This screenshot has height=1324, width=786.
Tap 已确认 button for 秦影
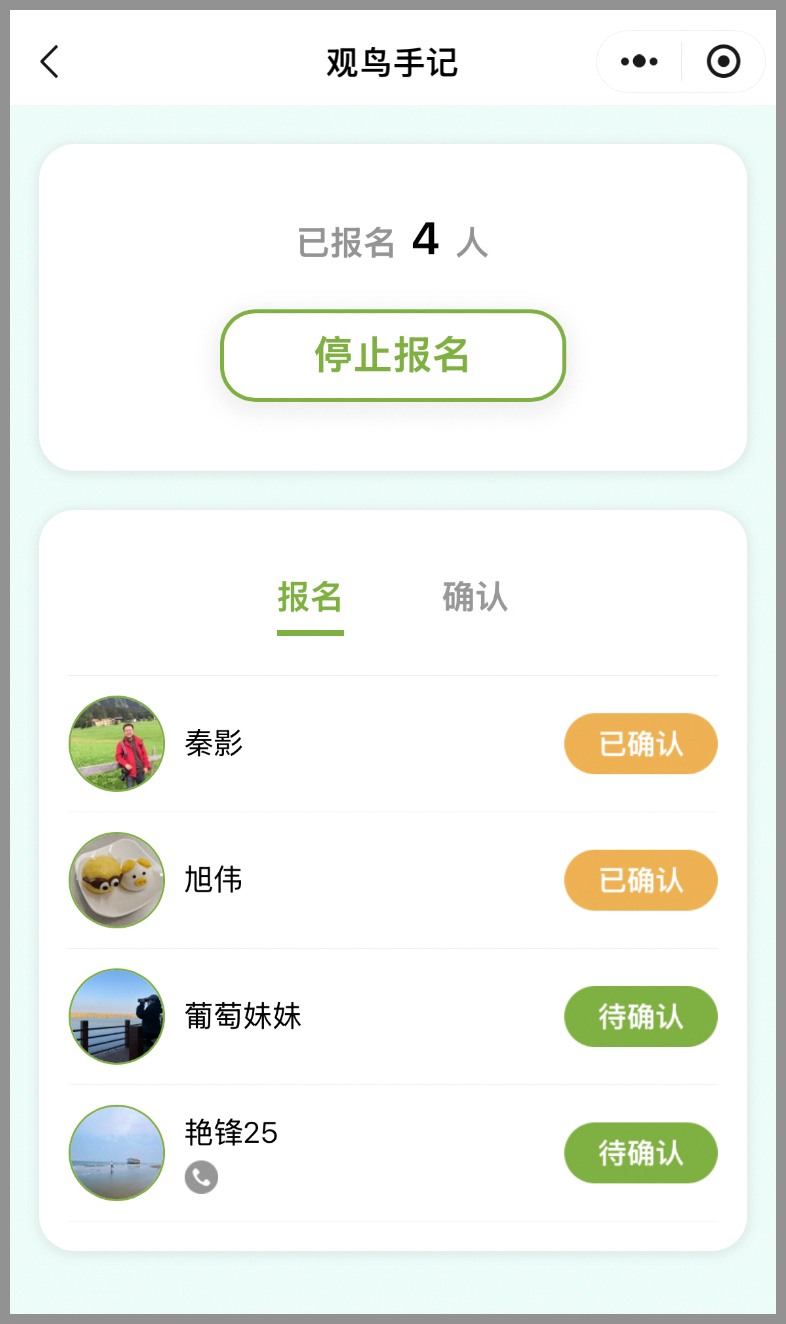click(641, 744)
